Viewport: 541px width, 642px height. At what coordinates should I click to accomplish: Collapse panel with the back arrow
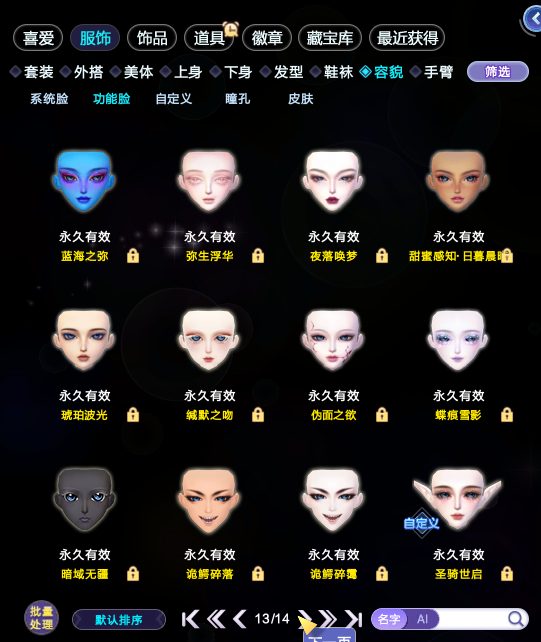coord(534,19)
